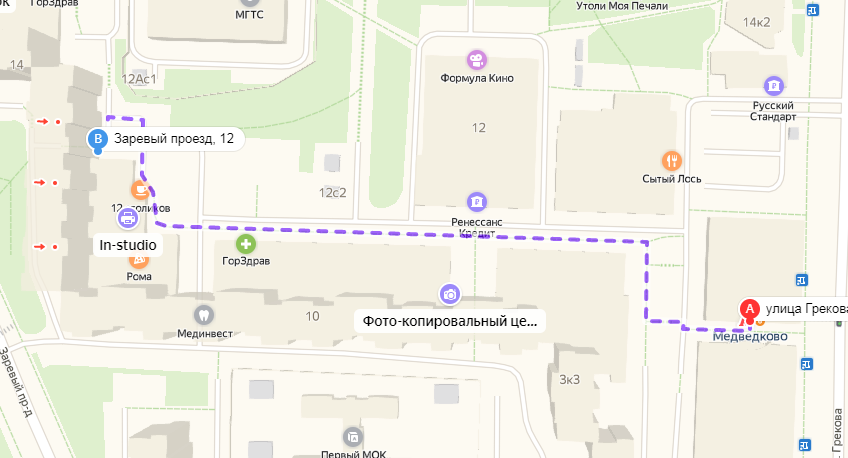Tap the Ренессанс Кредит bank marker
848x458 pixels.
(x=476, y=200)
